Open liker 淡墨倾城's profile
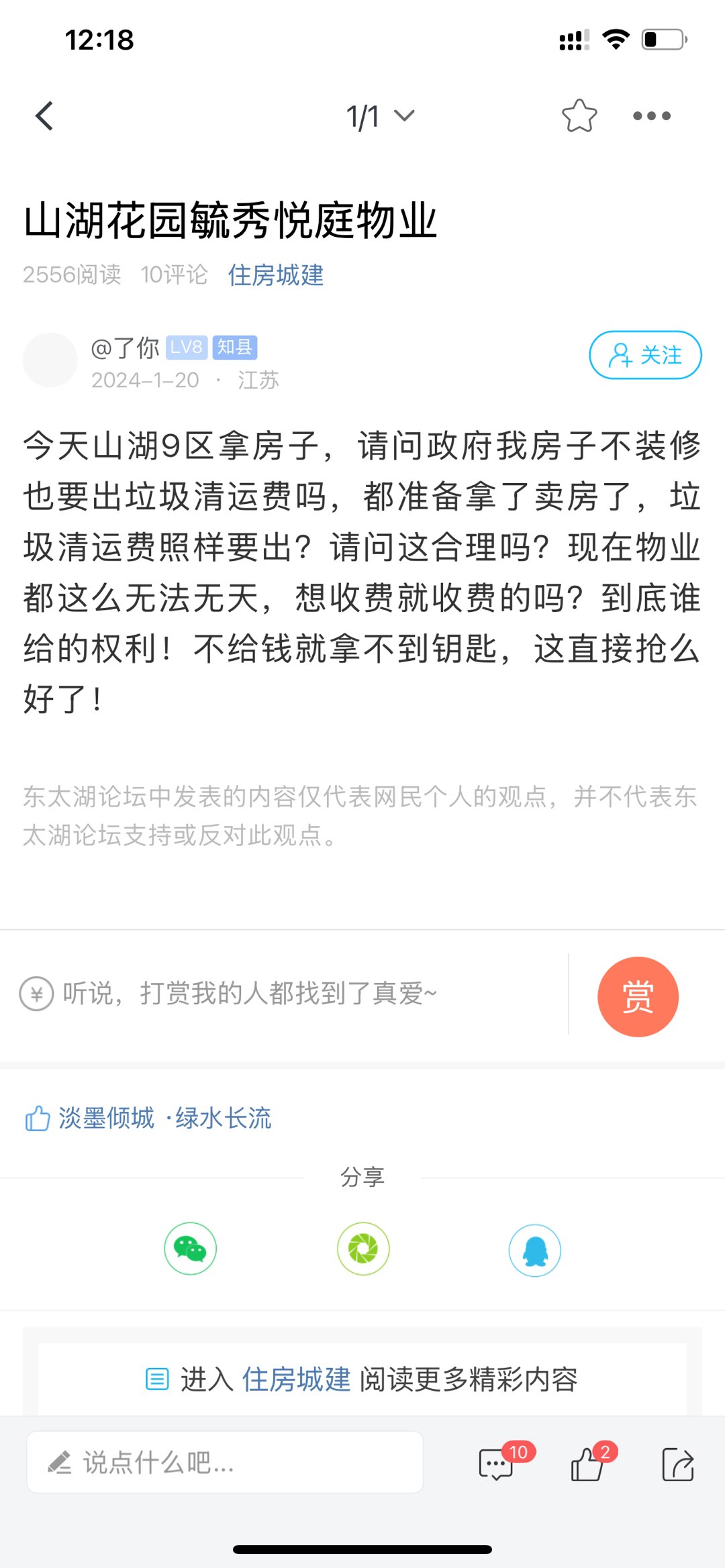The width and height of the screenshot is (725, 1568). coord(106,1118)
